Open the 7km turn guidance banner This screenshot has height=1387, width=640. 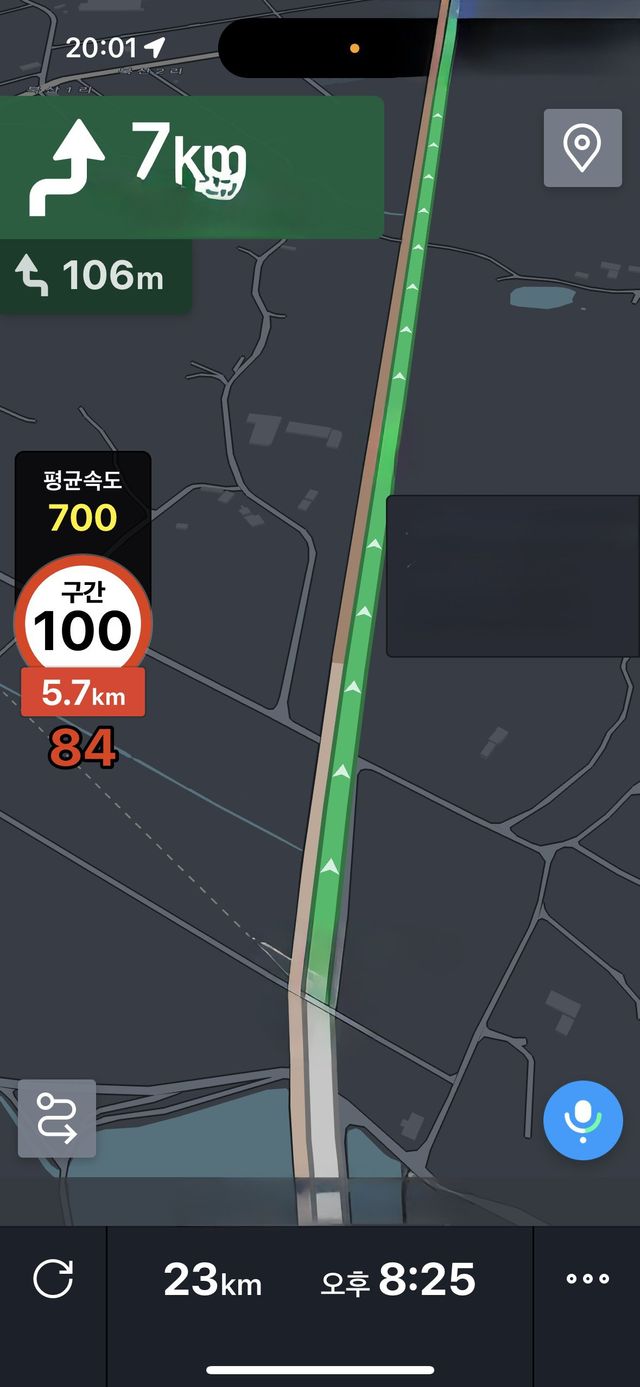point(191,166)
